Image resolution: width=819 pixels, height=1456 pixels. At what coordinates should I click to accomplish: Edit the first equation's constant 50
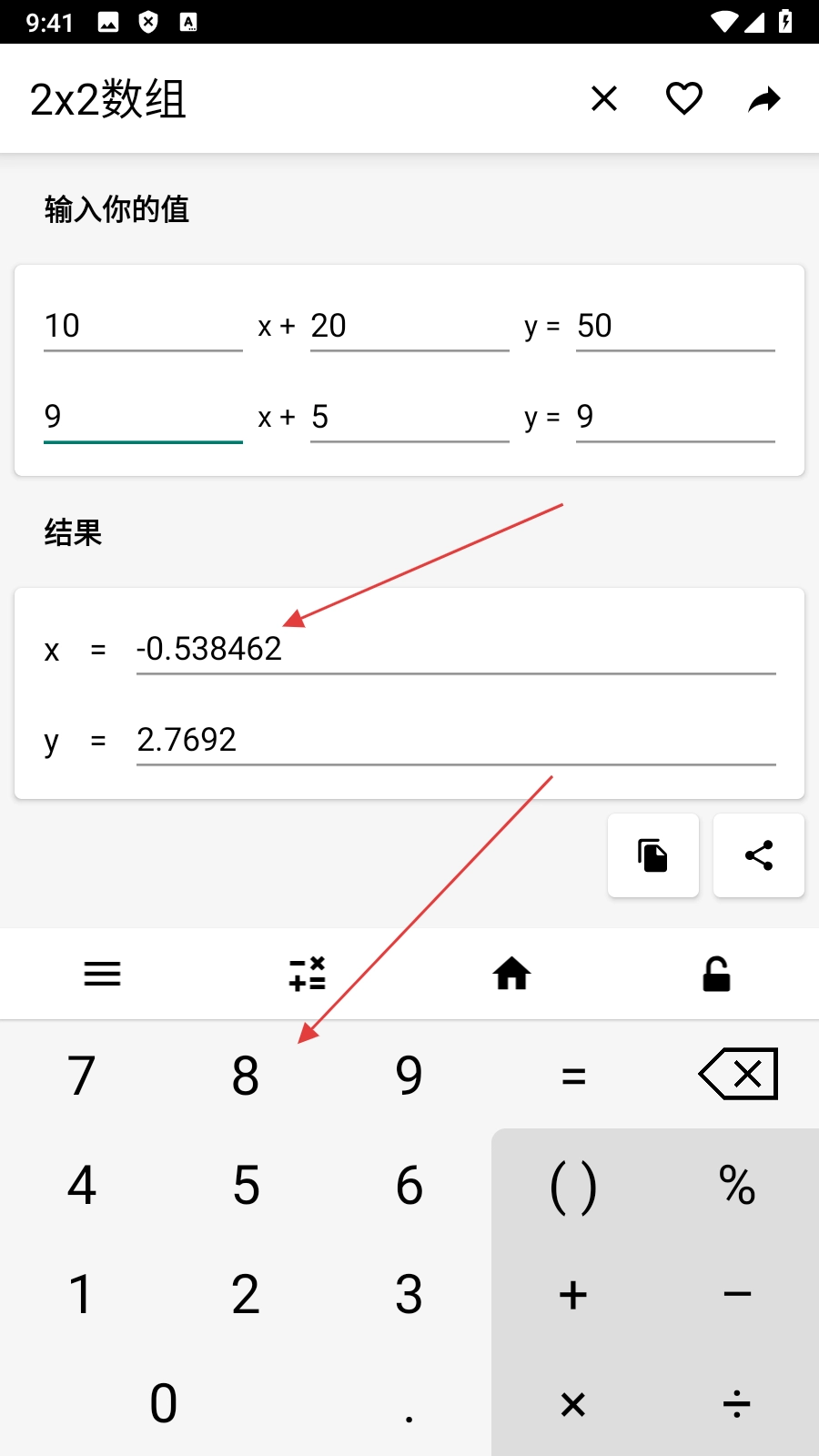coord(675,326)
